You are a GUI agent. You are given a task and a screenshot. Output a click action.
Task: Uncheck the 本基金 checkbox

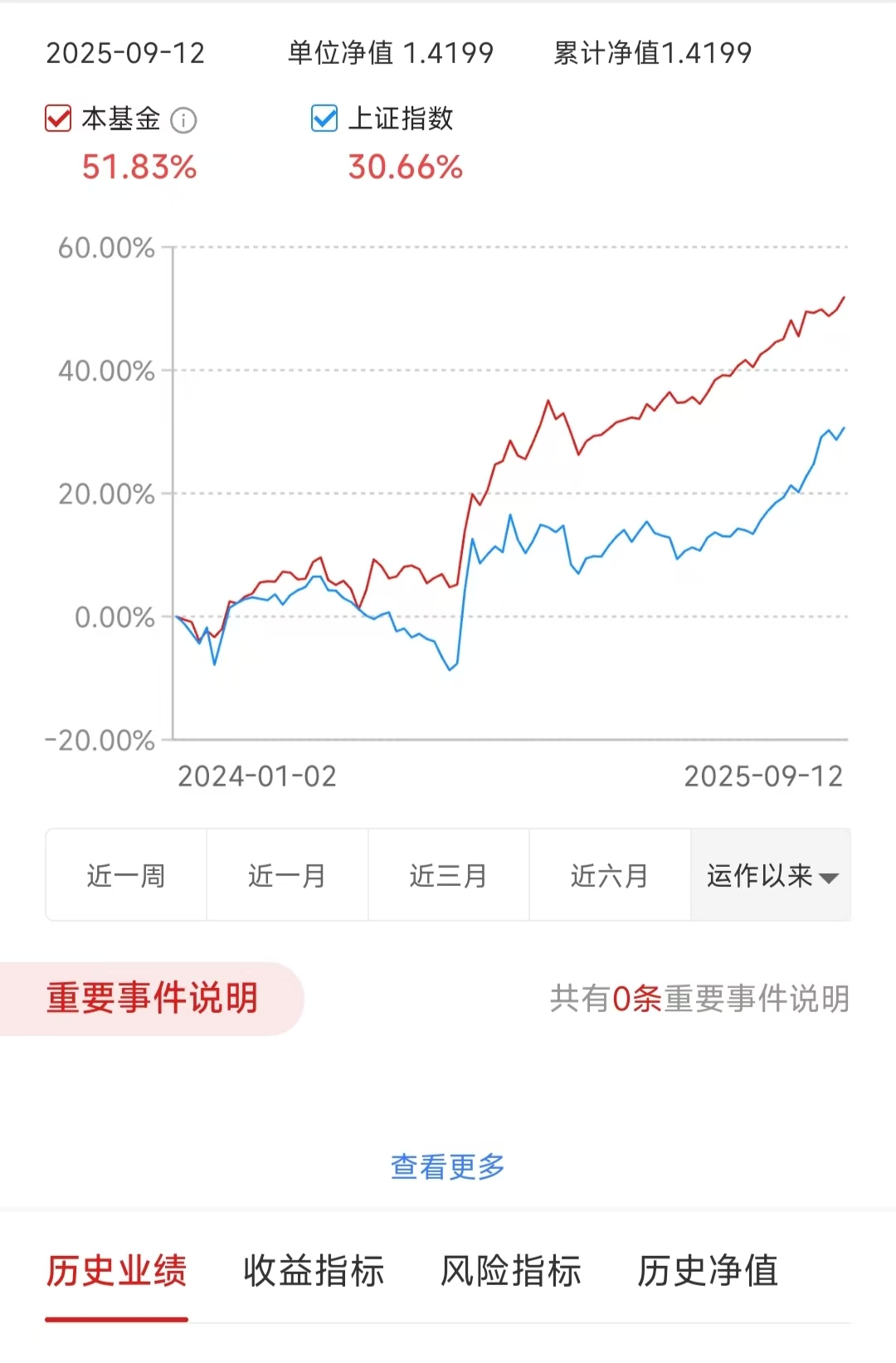click(58, 119)
